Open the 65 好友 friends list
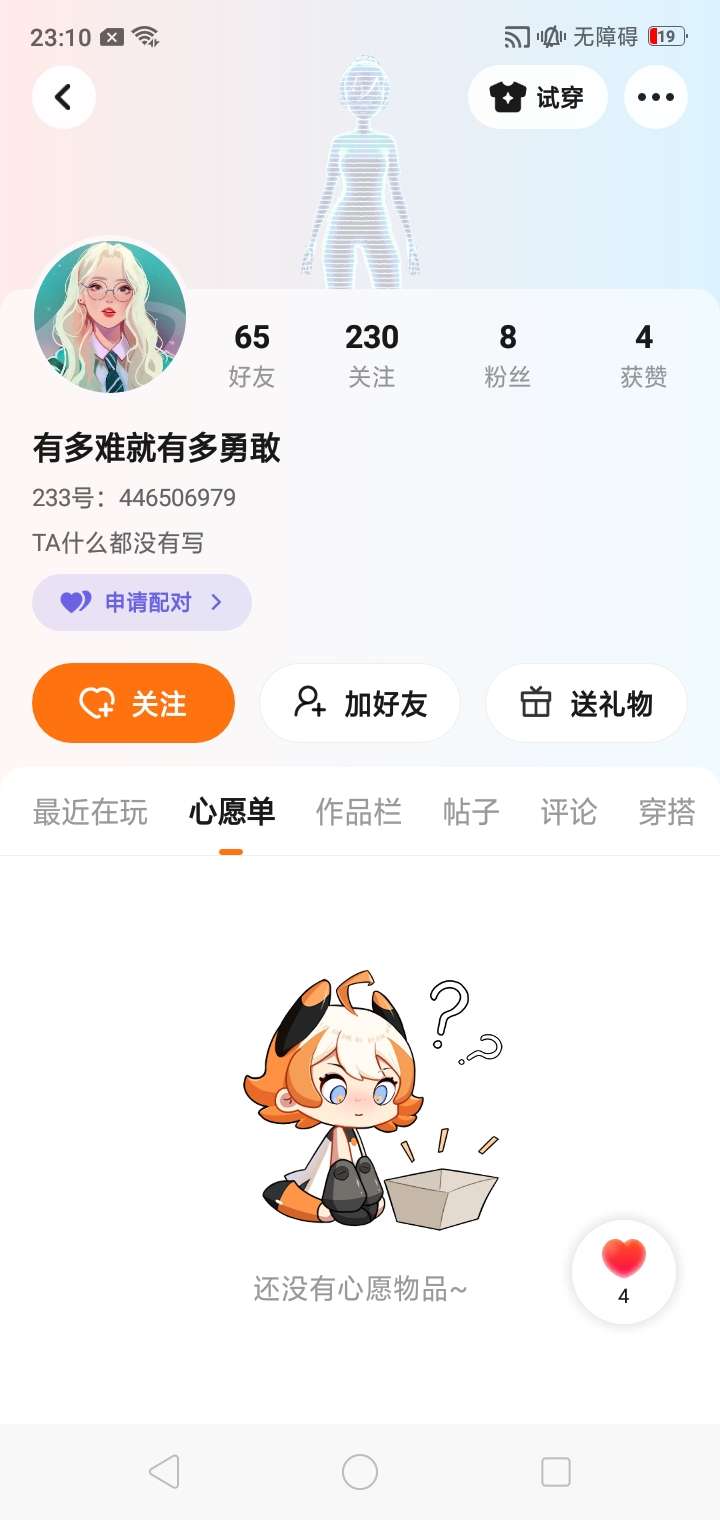Screen dimensions: 720x1520 251,354
